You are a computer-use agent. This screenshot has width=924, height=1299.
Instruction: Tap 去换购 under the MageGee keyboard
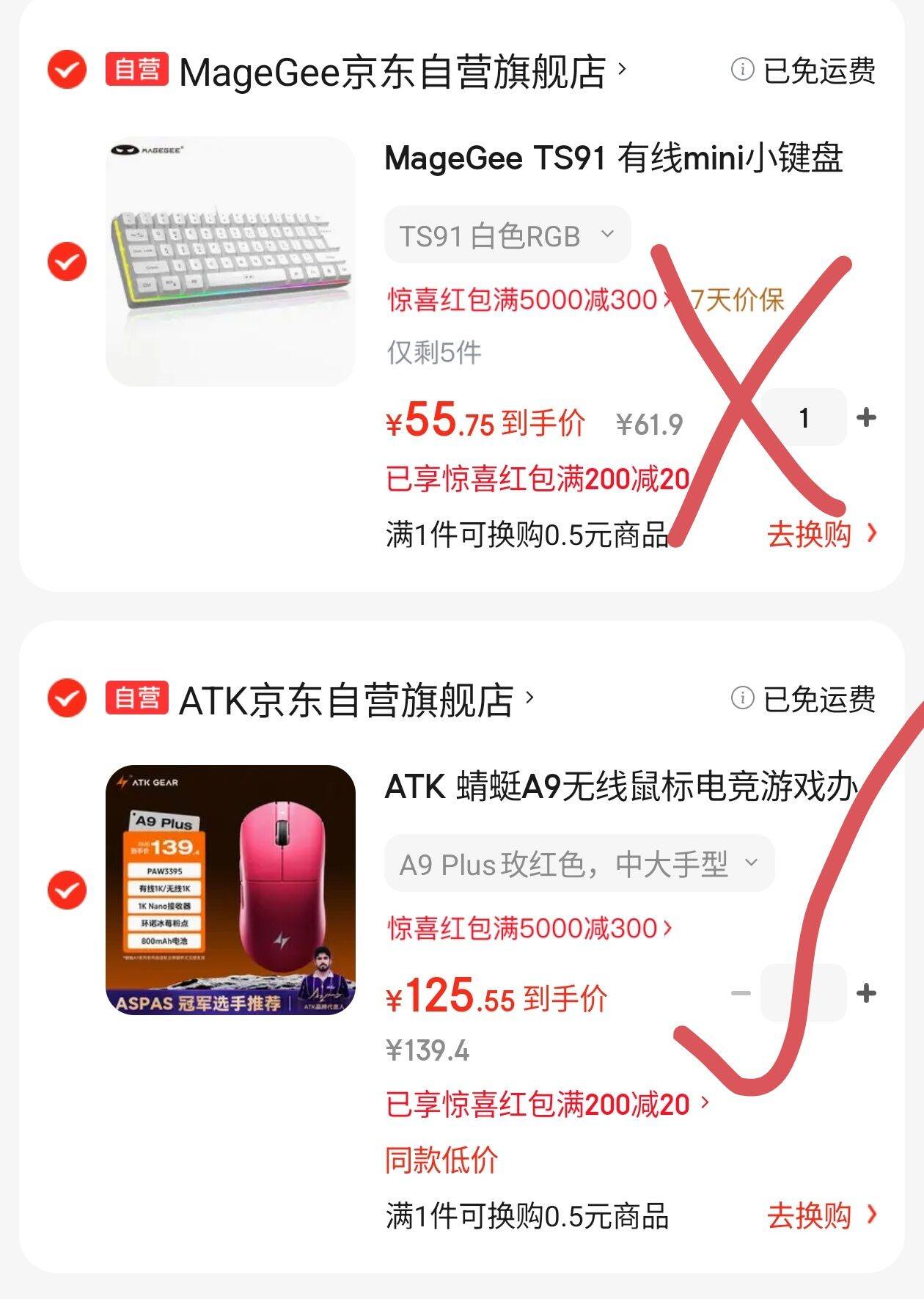pos(821,535)
